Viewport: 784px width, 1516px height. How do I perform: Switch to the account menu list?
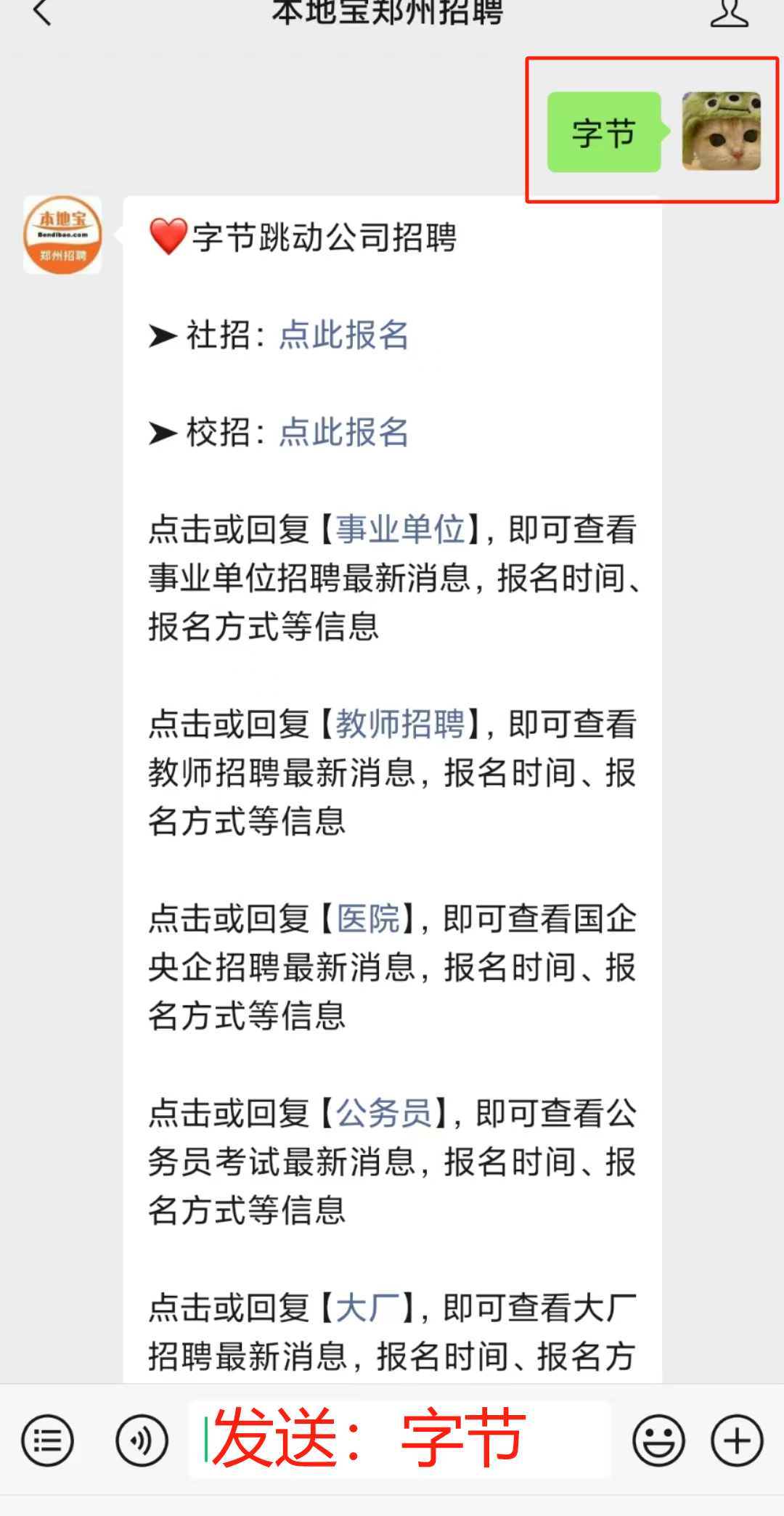point(47,1440)
